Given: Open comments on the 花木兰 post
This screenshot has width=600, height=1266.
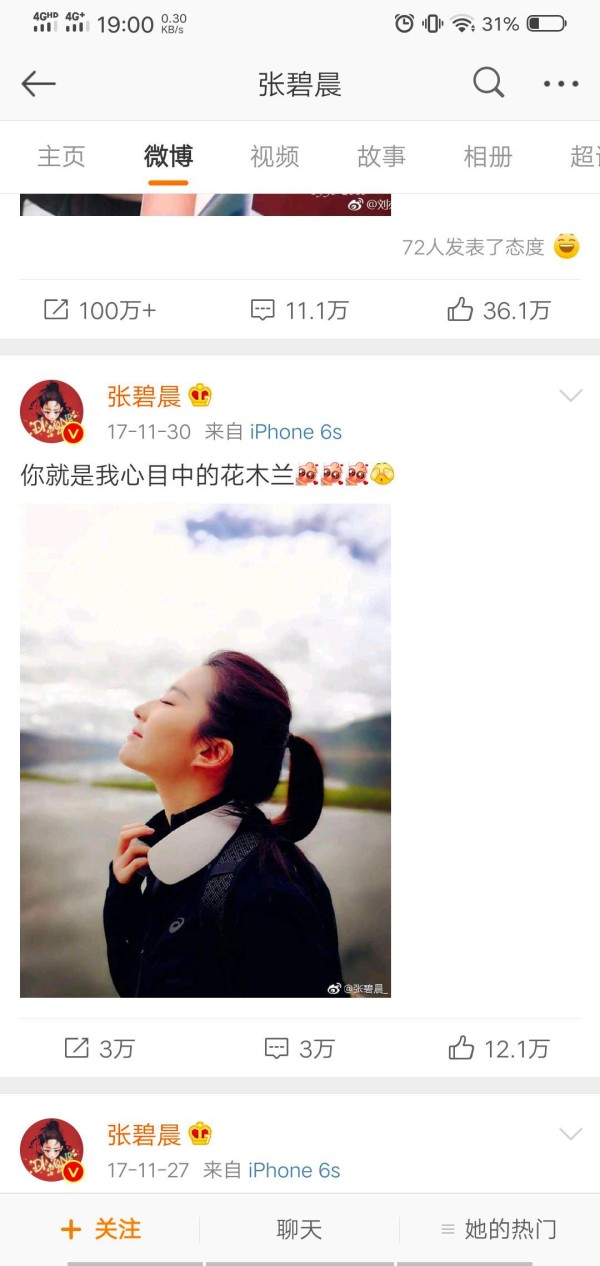Looking at the screenshot, I should click(299, 1048).
